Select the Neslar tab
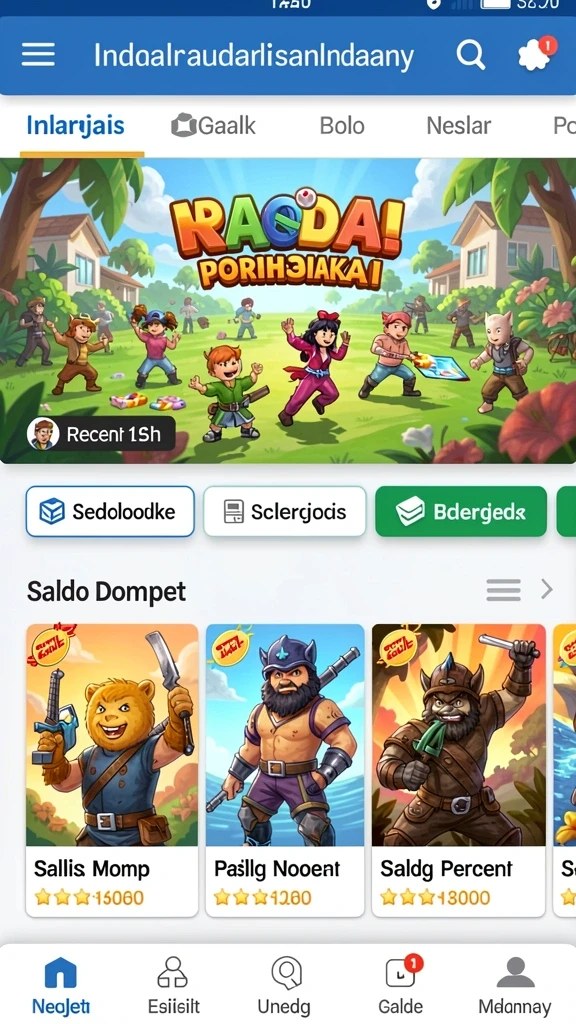This screenshot has width=576, height=1024. coord(458,125)
